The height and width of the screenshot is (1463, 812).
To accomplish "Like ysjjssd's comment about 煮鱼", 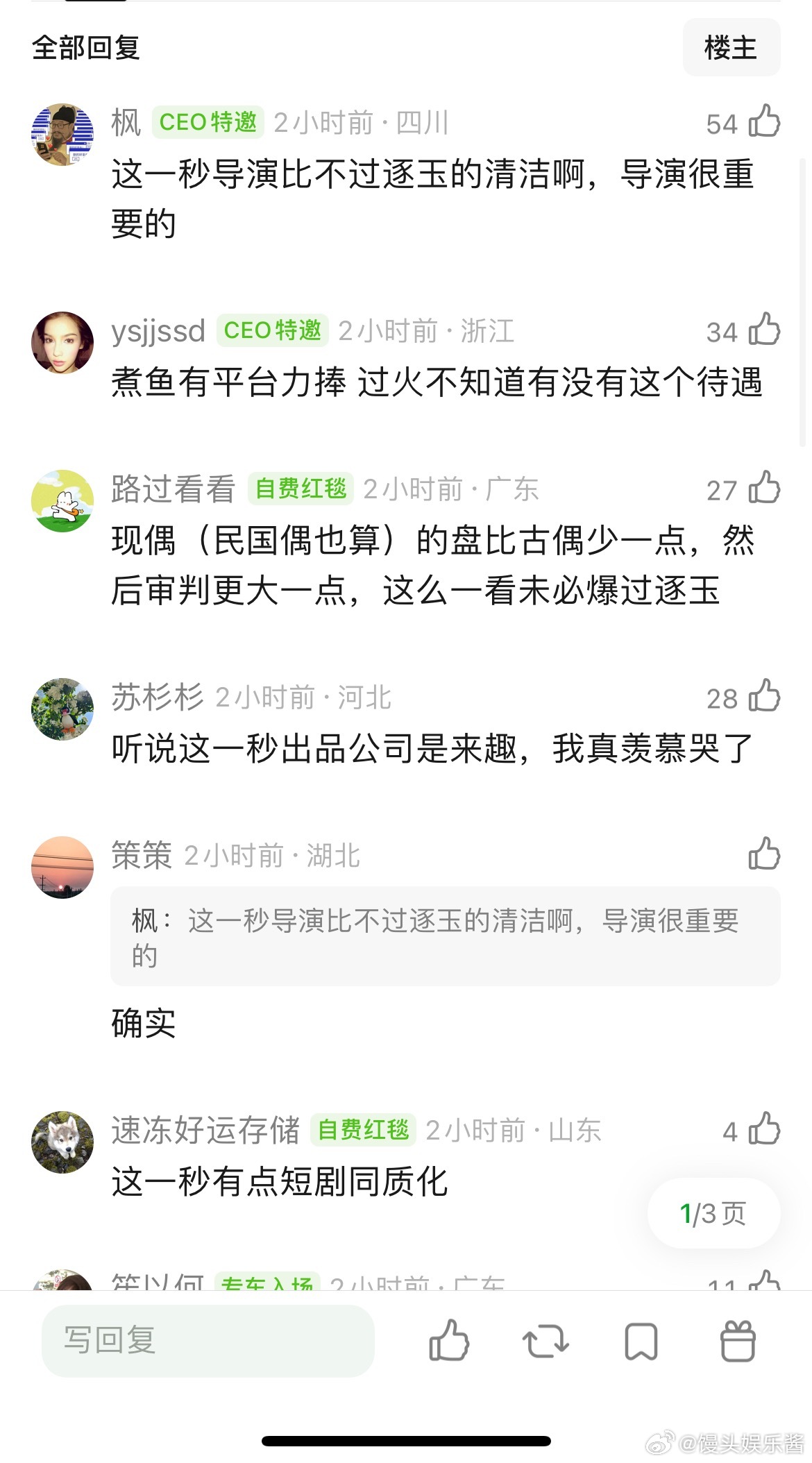I will 765,331.
